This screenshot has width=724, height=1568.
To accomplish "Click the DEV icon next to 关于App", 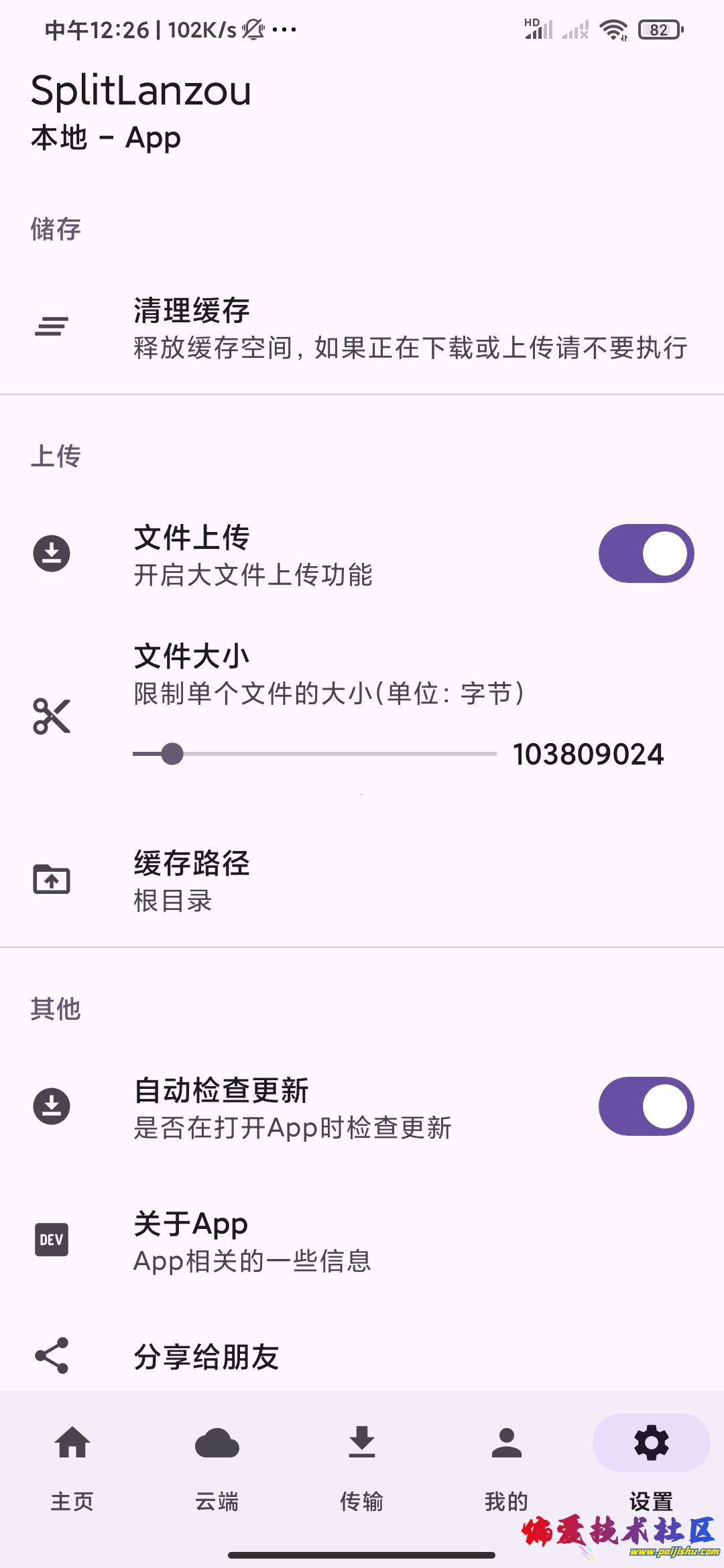I will tap(51, 1239).
